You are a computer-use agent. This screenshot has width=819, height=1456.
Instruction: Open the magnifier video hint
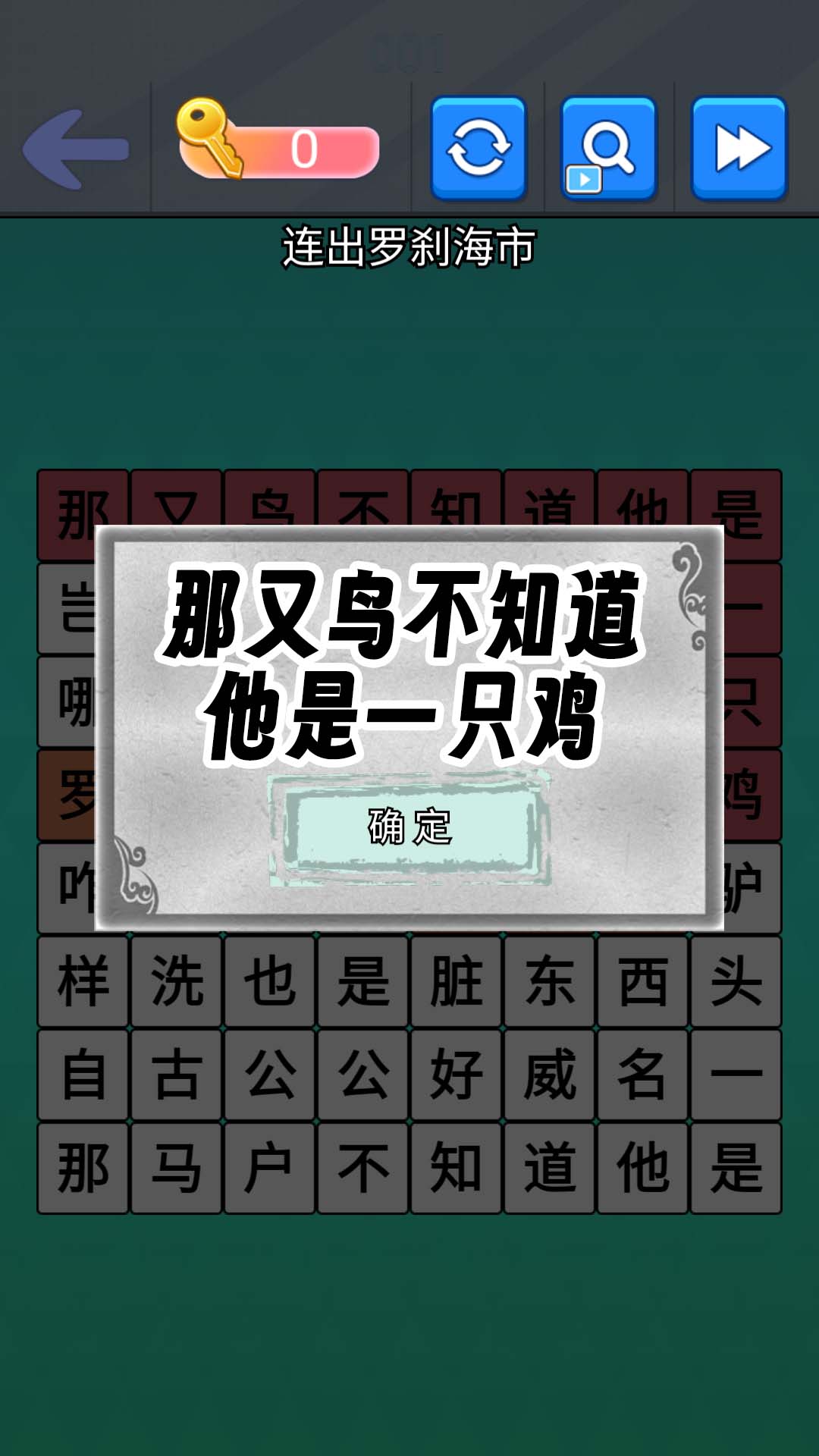tap(608, 149)
